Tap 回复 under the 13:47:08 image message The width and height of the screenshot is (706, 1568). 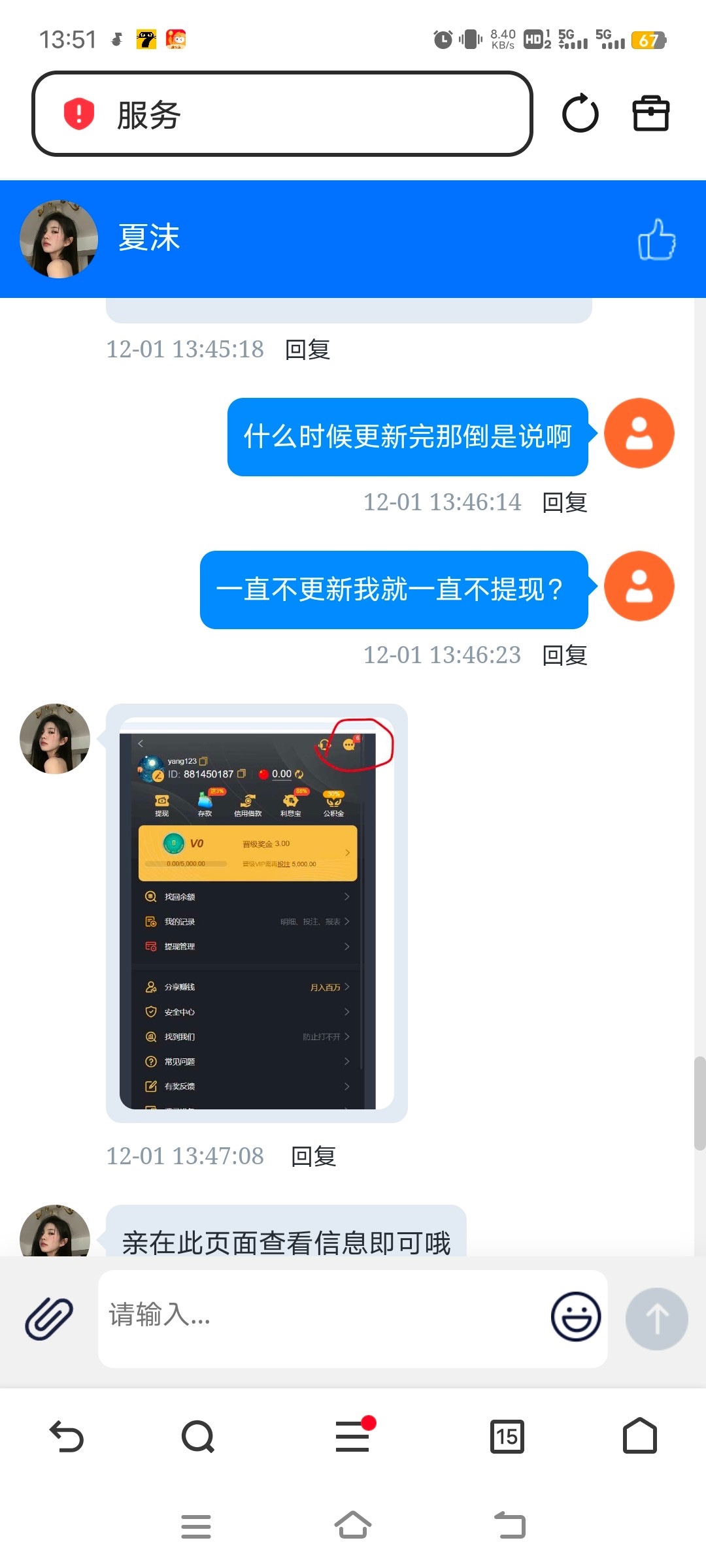[x=313, y=1156]
